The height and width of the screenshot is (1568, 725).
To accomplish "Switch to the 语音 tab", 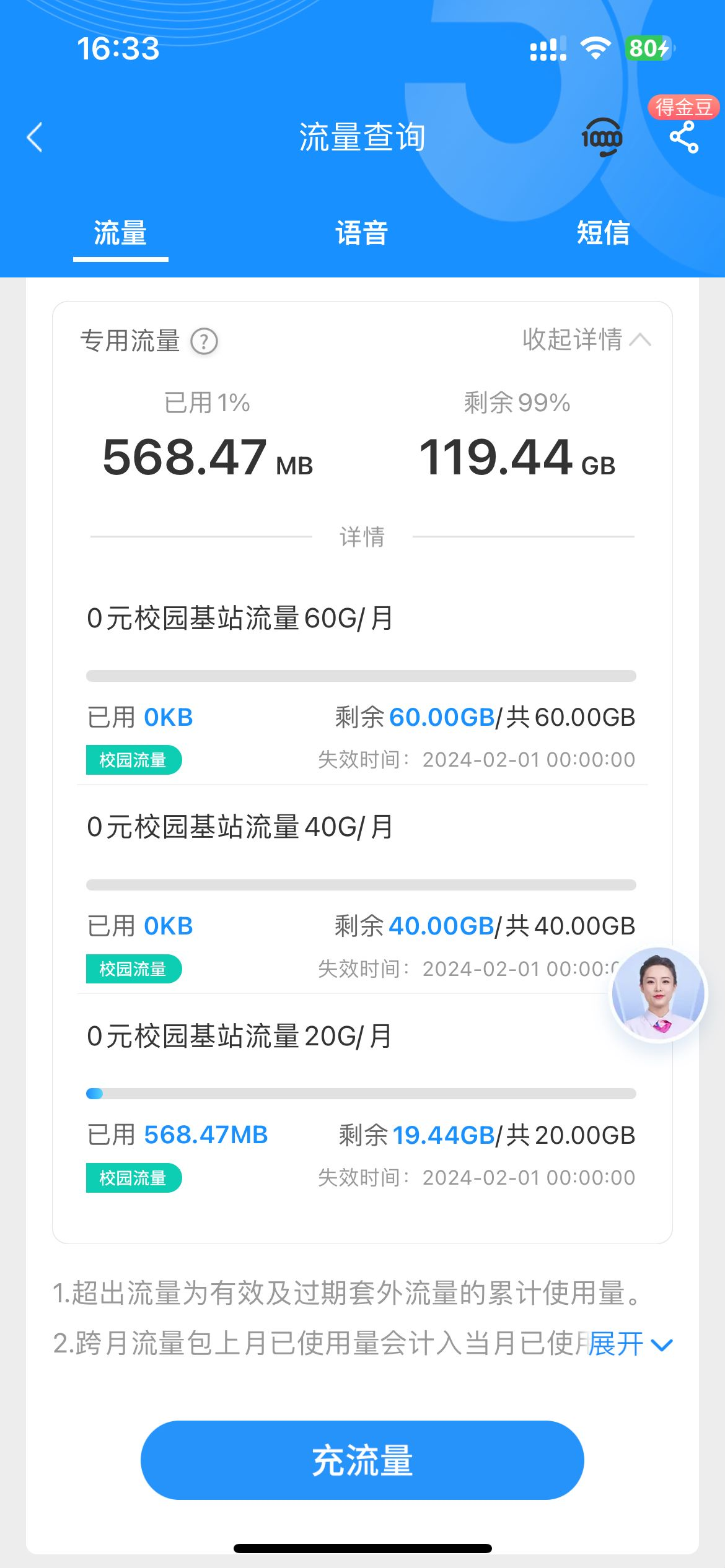I will coord(362,233).
